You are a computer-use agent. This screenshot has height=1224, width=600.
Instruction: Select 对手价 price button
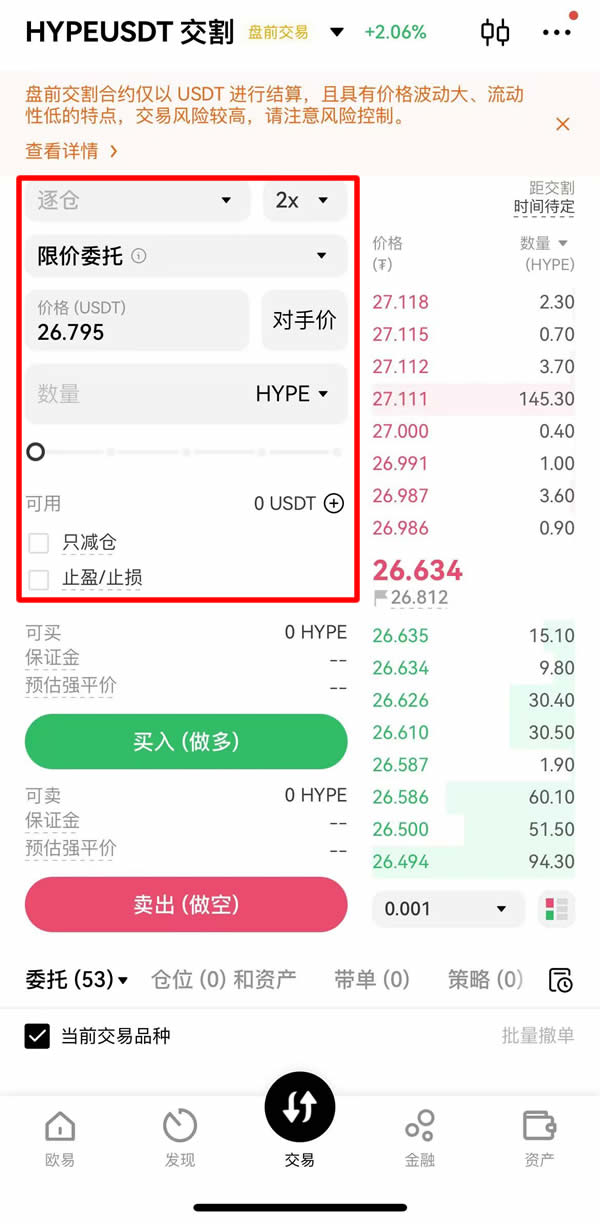(304, 321)
